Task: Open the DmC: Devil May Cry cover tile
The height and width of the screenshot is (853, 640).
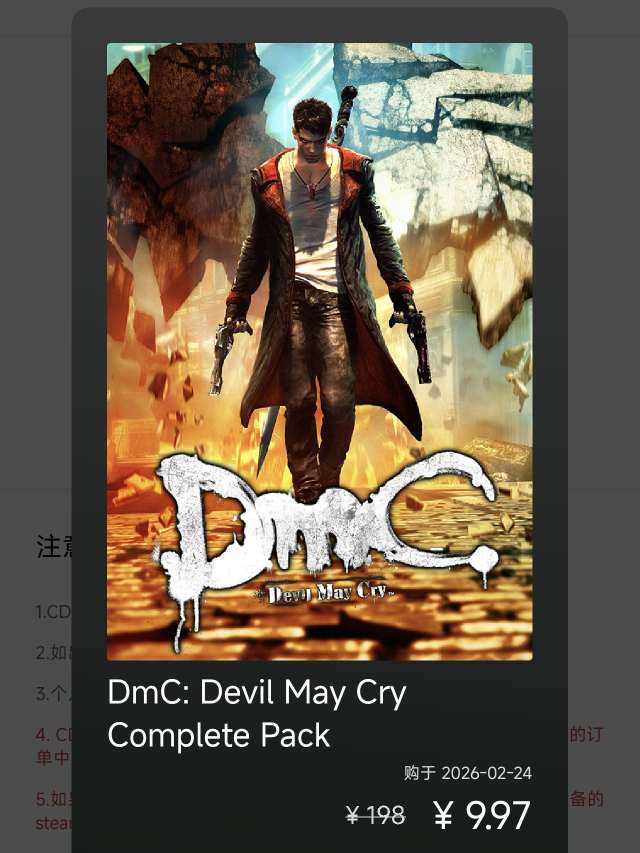Action: click(319, 351)
